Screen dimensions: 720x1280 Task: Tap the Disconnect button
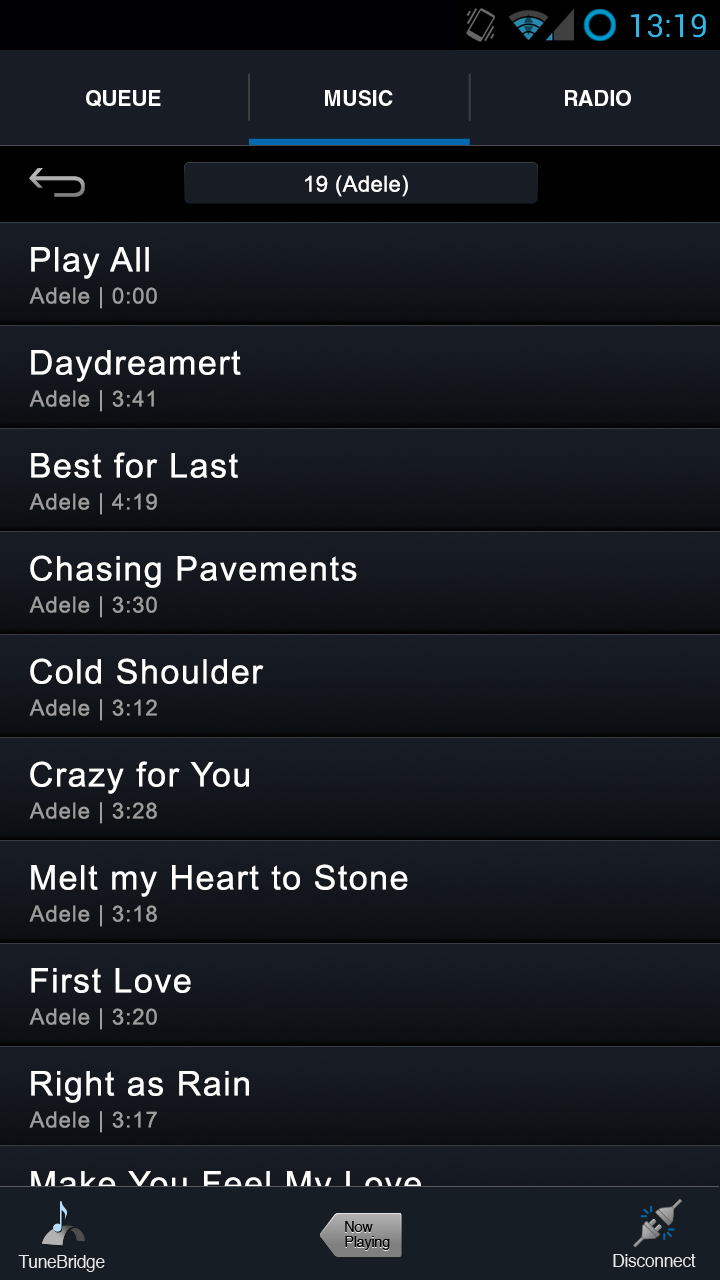(x=654, y=1235)
